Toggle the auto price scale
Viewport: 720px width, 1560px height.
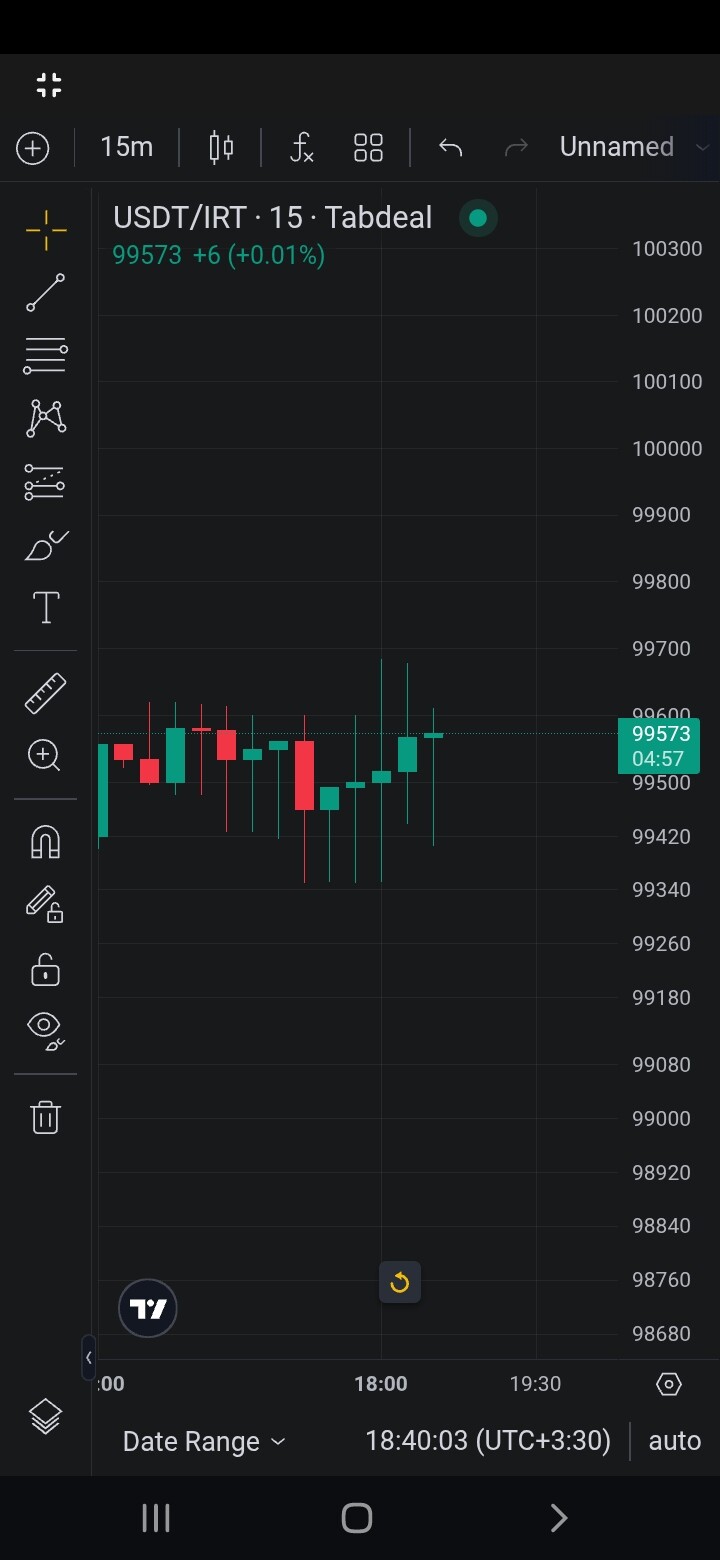[x=674, y=1440]
